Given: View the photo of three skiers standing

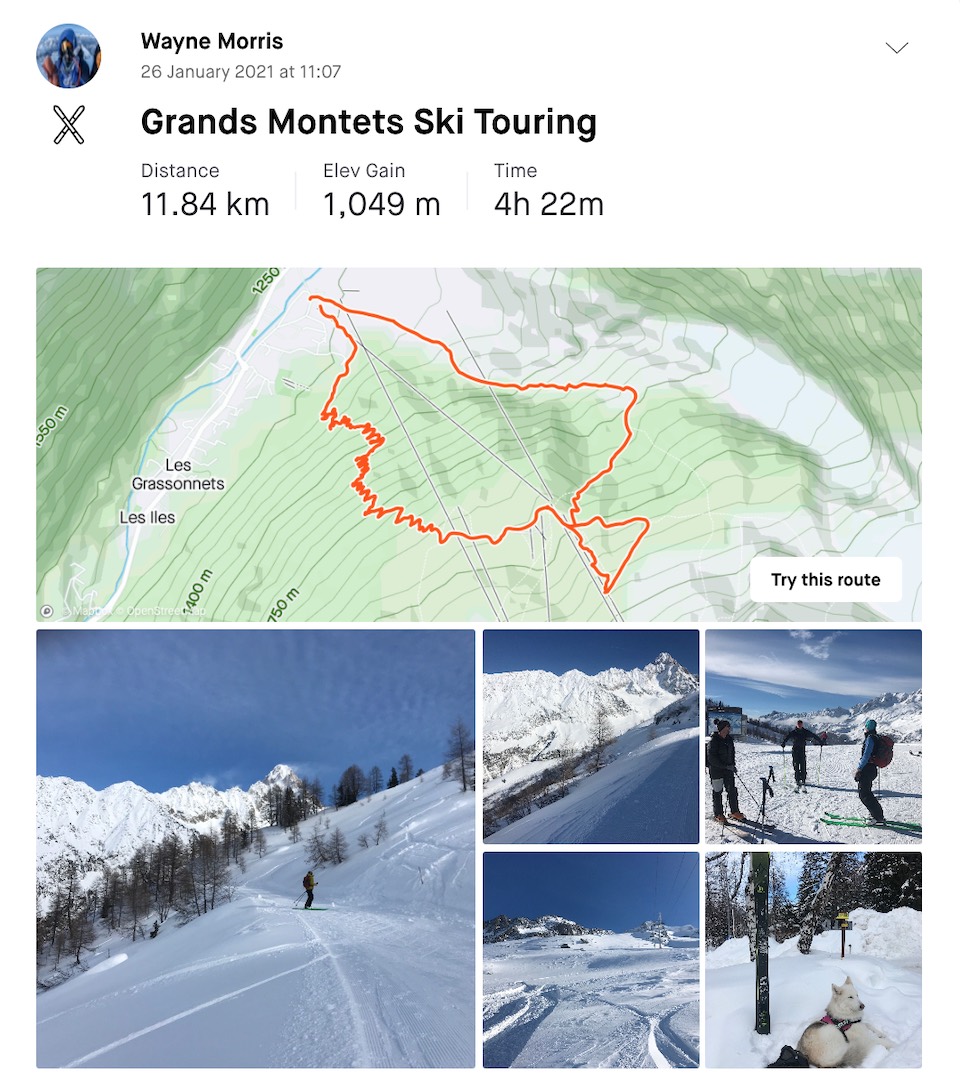Looking at the screenshot, I should (x=813, y=736).
